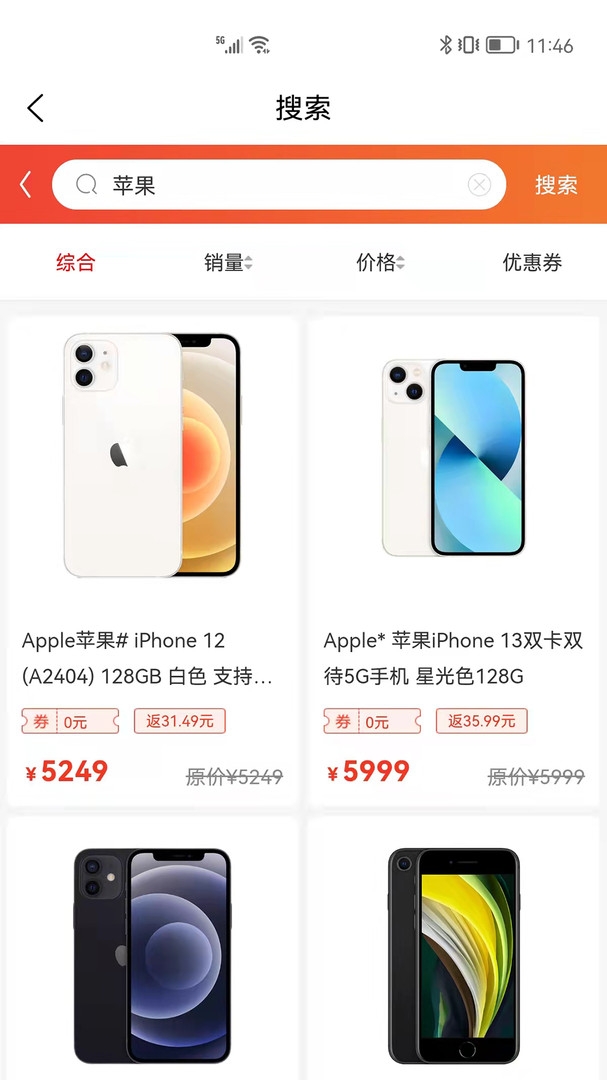The image size is (607, 1080).
Task: Clear the search text with the X icon
Action: click(x=480, y=185)
